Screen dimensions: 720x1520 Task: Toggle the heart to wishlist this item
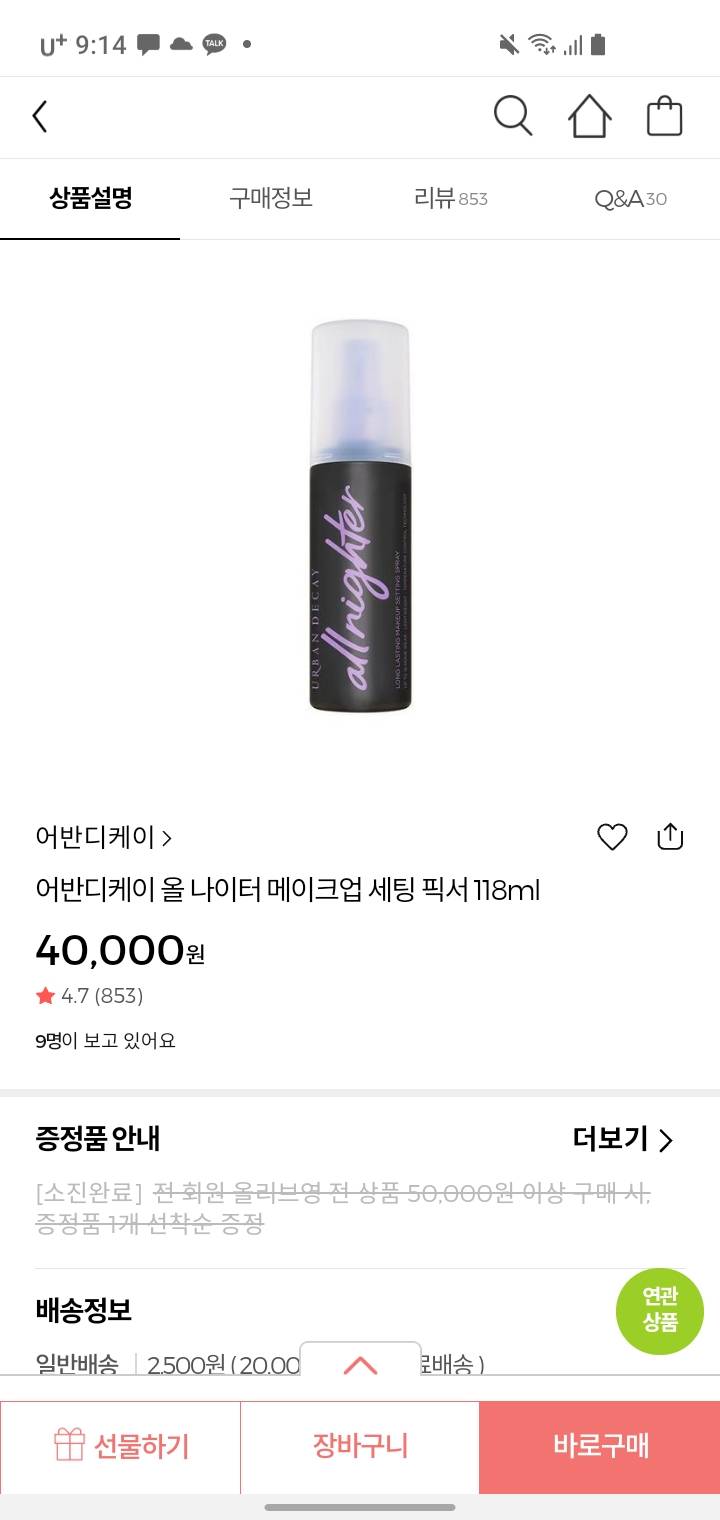tap(612, 836)
